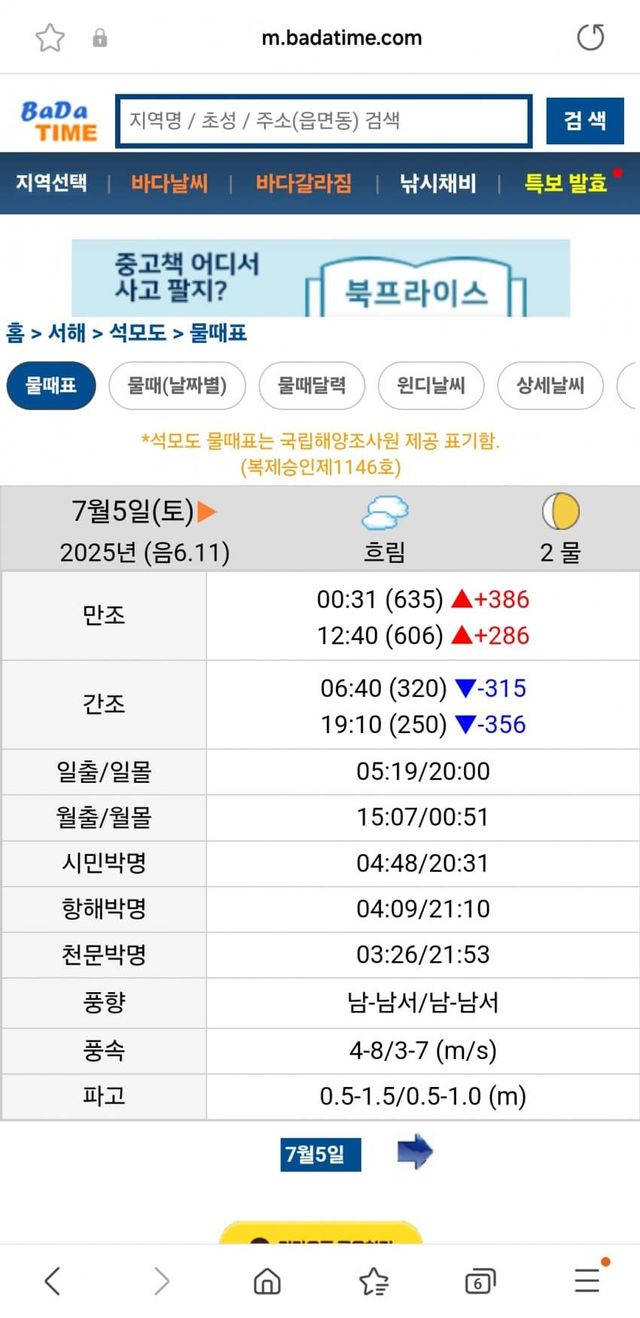Show 상세날씨 detailed weather
640x1318 pixels.
pyautogui.click(x=550, y=386)
